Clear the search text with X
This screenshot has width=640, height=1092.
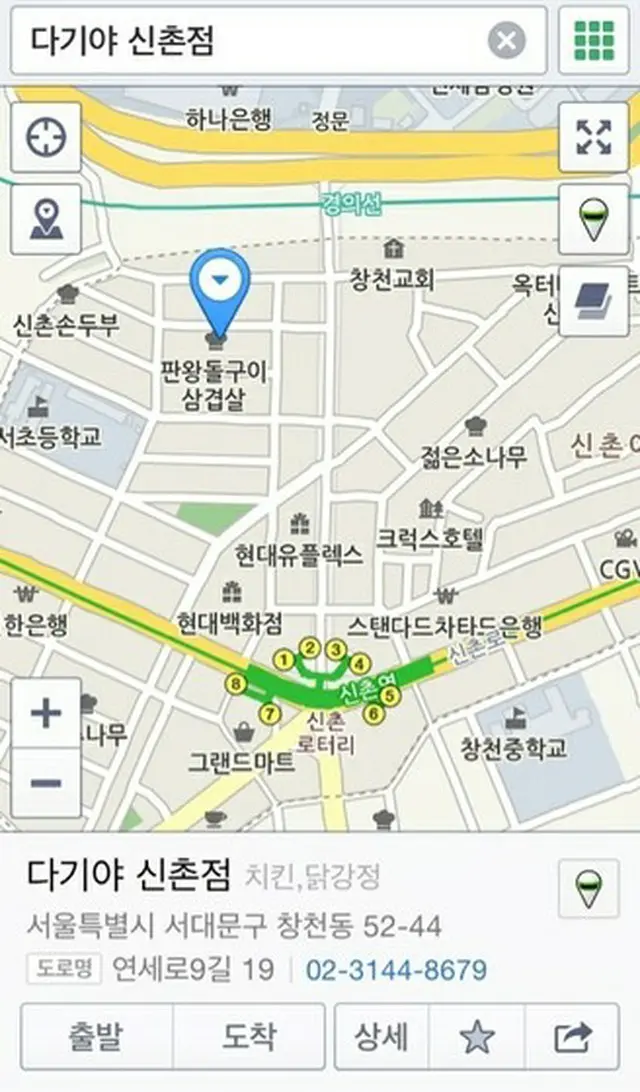coord(507,41)
